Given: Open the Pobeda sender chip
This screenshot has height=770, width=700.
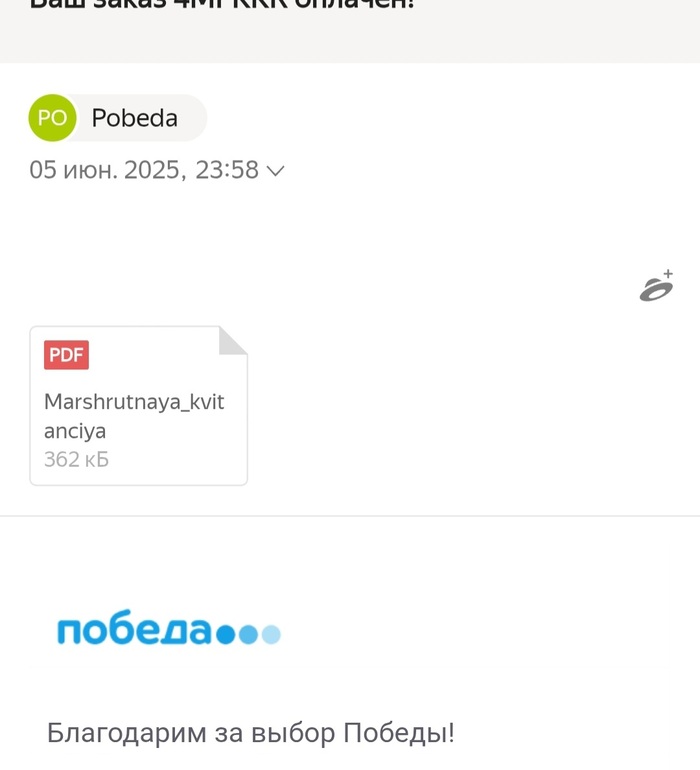Looking at the screenshot, I should click(117, 118).
